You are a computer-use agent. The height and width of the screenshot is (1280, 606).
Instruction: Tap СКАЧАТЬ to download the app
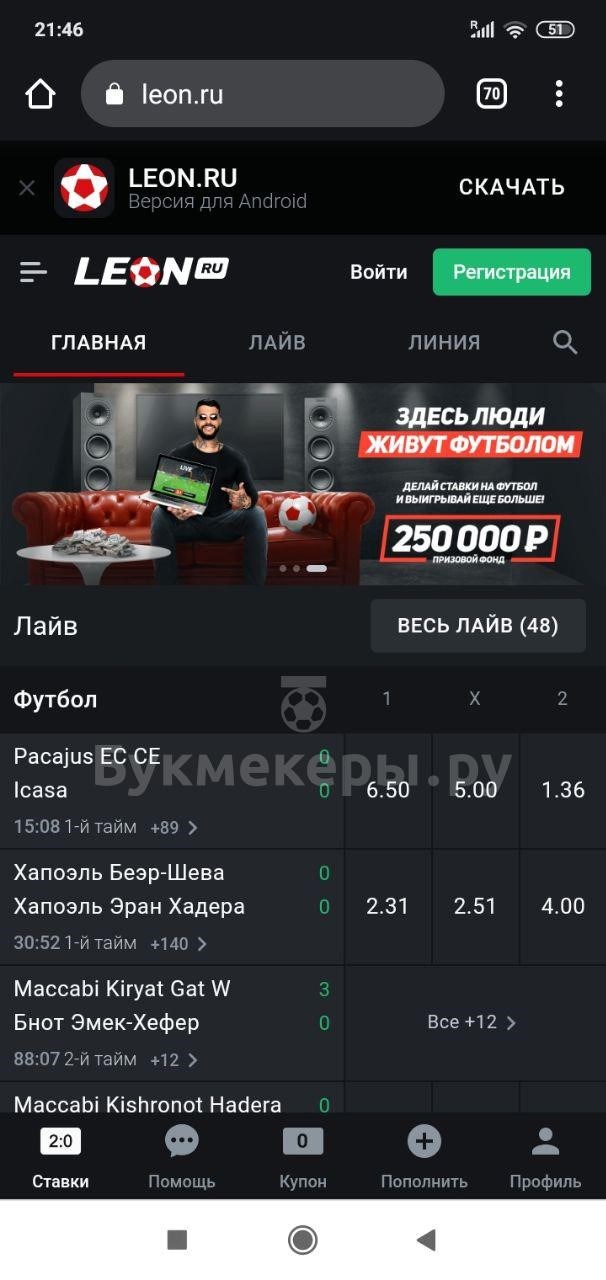[x=511, y=187]
